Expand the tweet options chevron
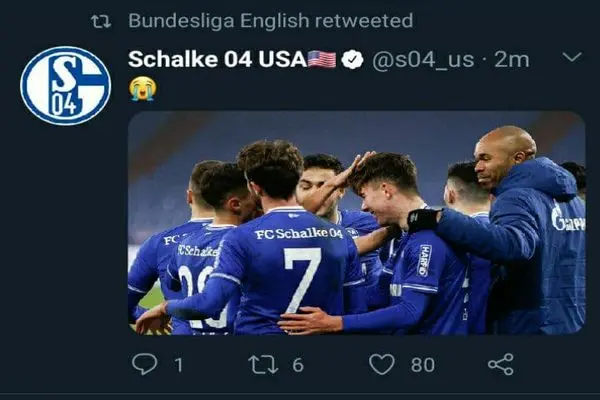Screen dimensions: 600x400 [571, 57]
